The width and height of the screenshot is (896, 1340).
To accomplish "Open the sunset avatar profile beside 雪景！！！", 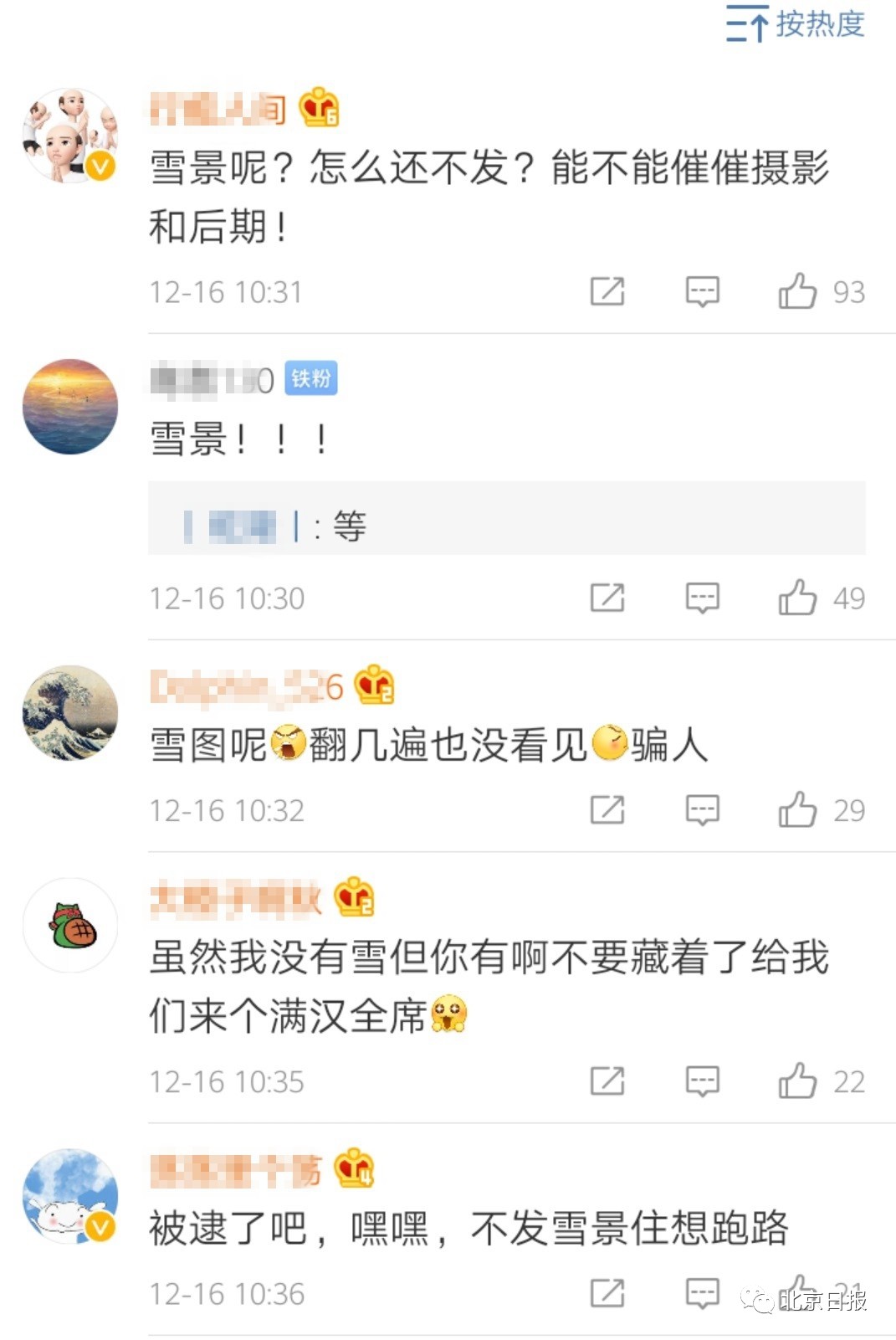I will click(70, 407).
